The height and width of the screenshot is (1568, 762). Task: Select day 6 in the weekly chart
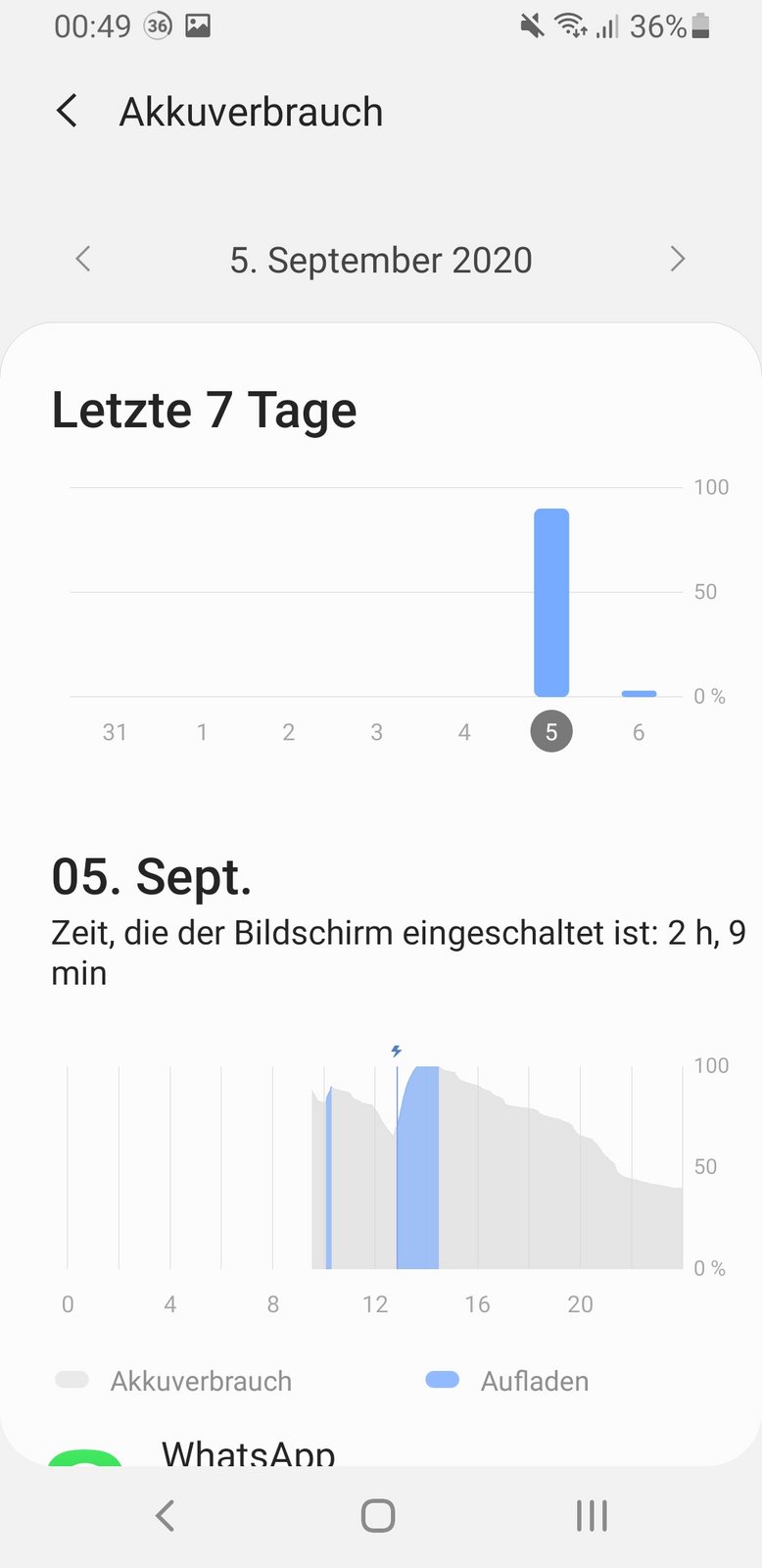(x=639, y=732)
